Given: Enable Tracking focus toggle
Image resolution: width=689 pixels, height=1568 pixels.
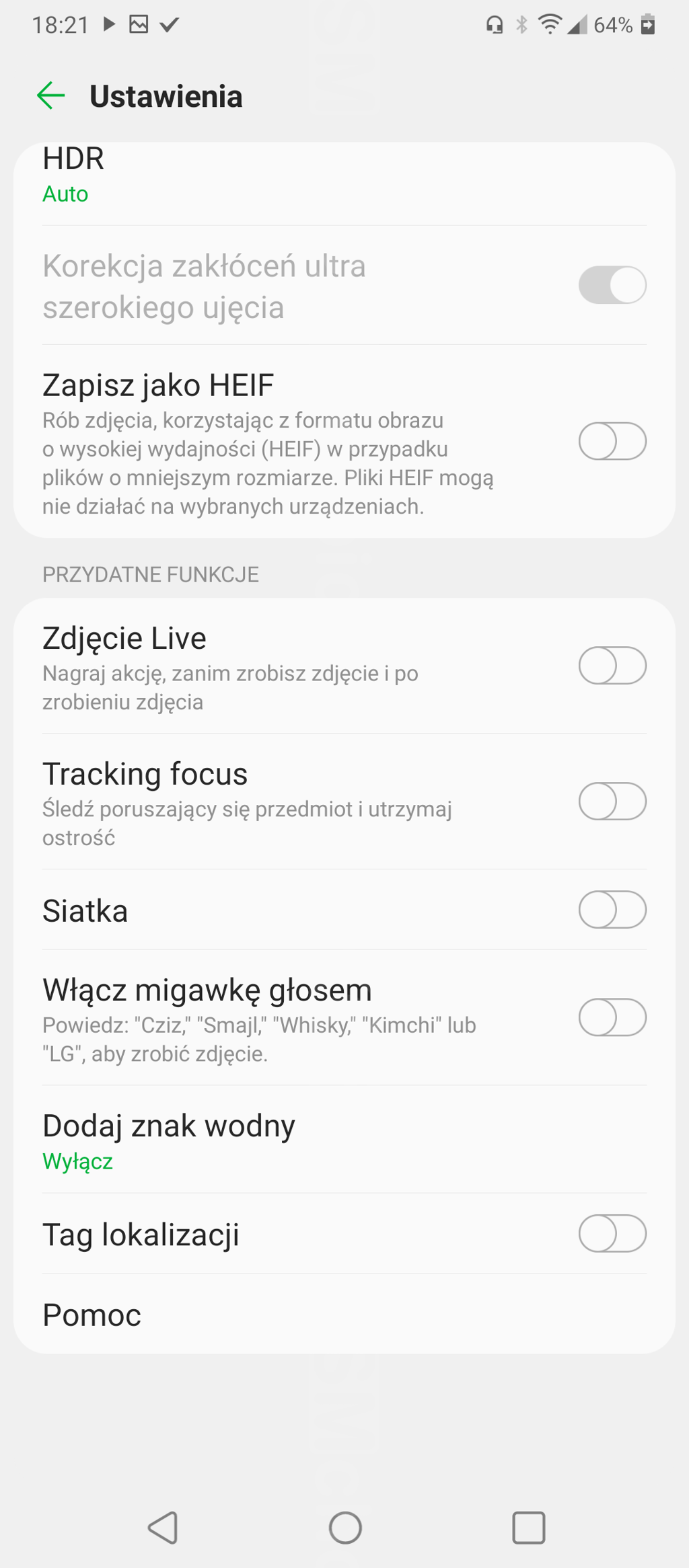Looking at the screenshot, I should click(612, 801).
